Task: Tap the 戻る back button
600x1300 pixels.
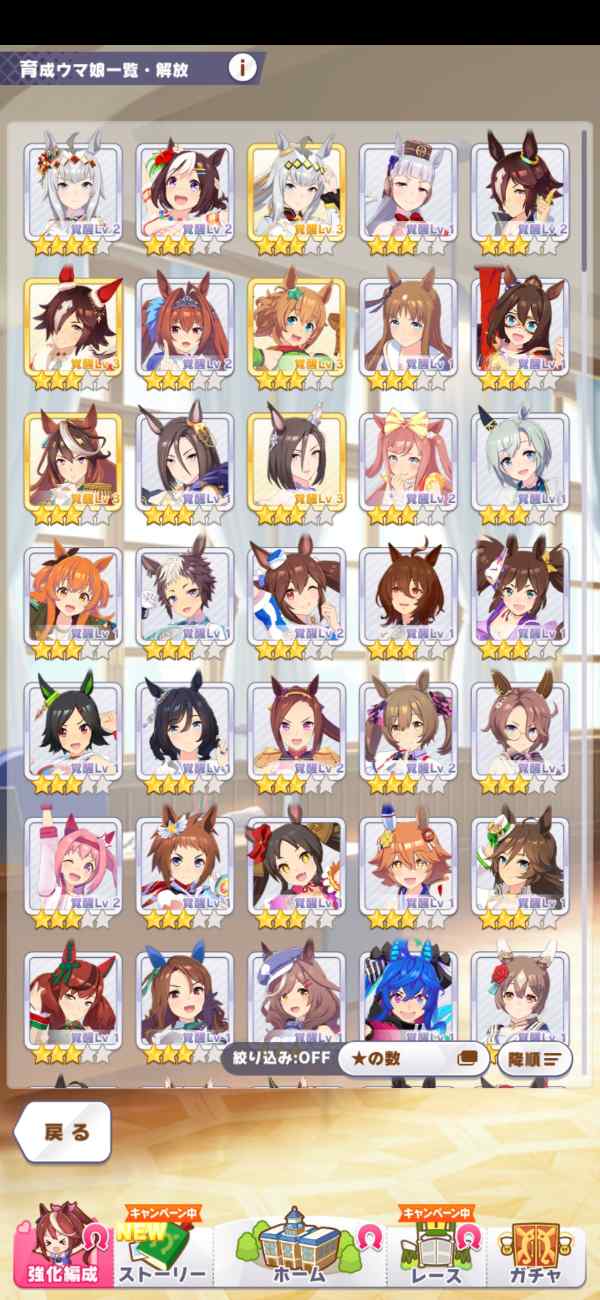Action: point(64,1132)
